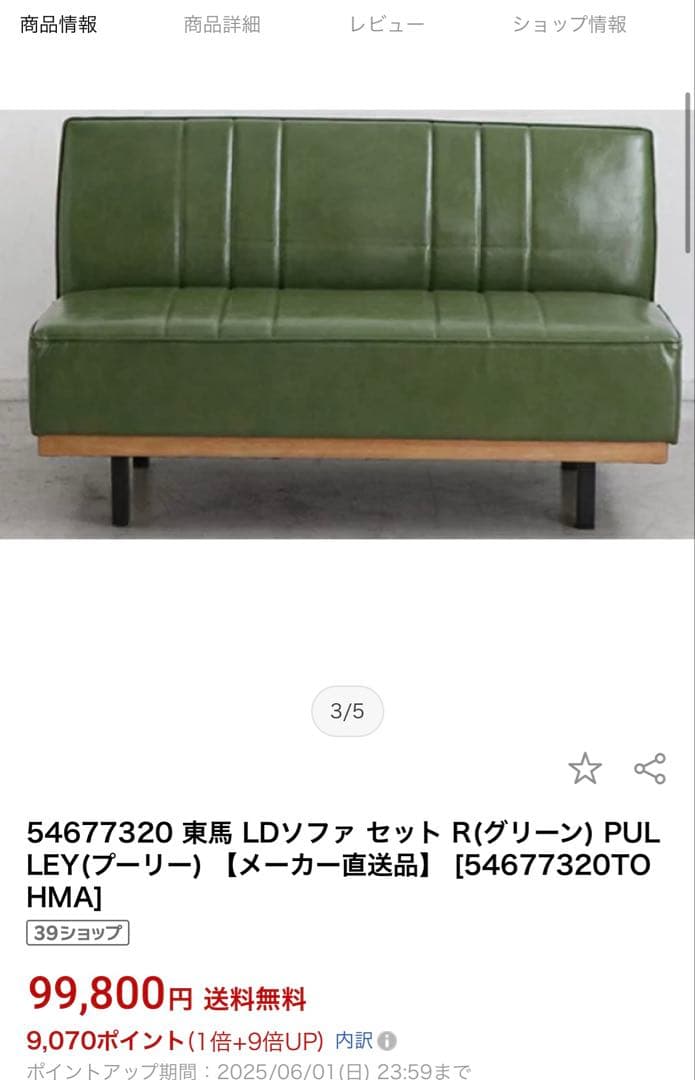Screen dimensions: 695x1080
Task: Open the 商品詳細 tab
Action: (x=222, y=25)
